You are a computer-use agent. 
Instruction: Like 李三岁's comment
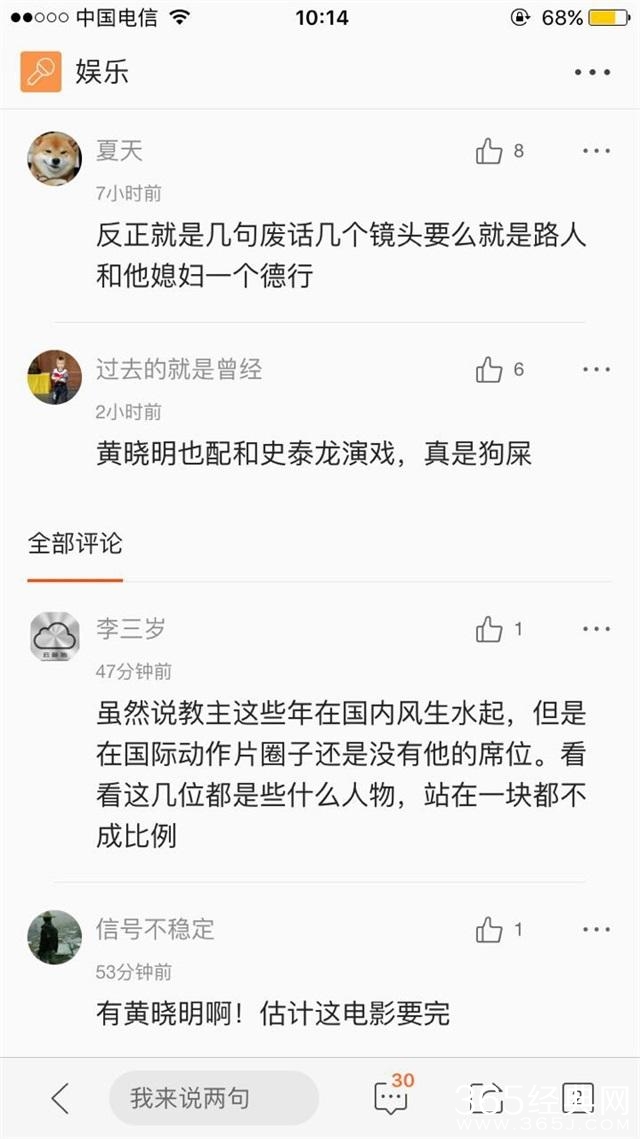coord(489,629)
